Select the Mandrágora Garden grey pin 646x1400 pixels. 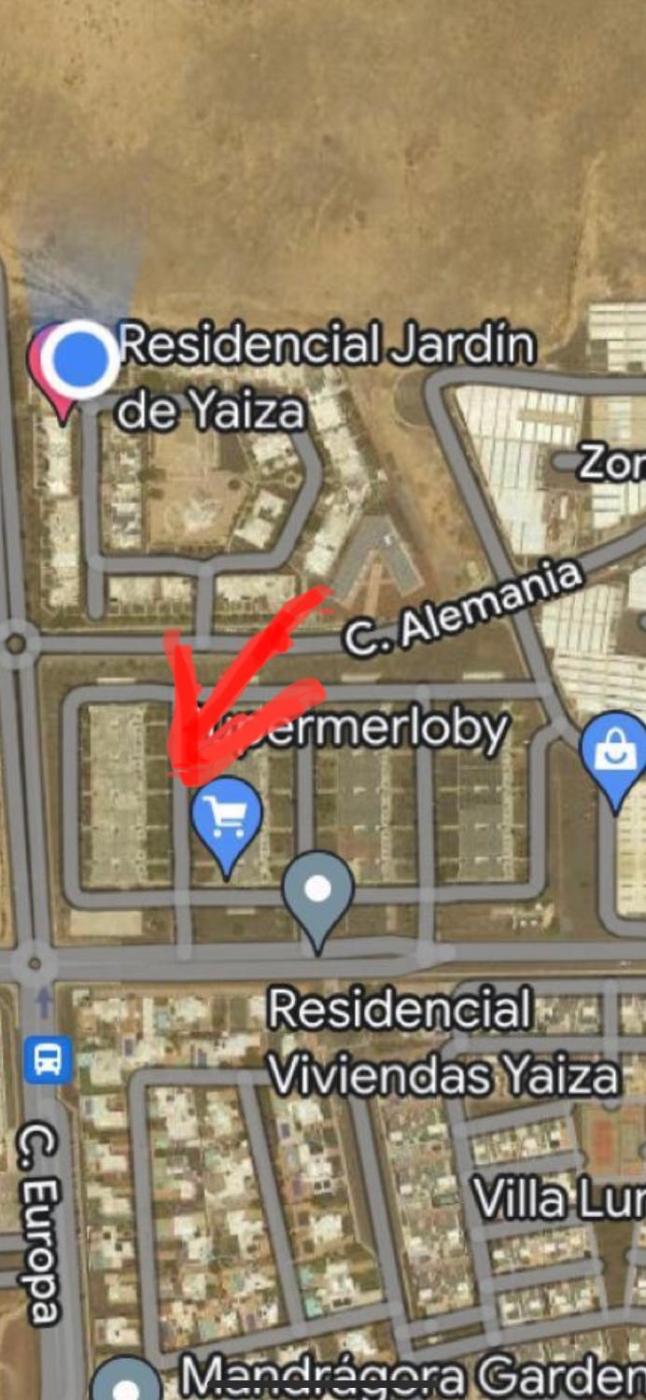point(126,1385)
